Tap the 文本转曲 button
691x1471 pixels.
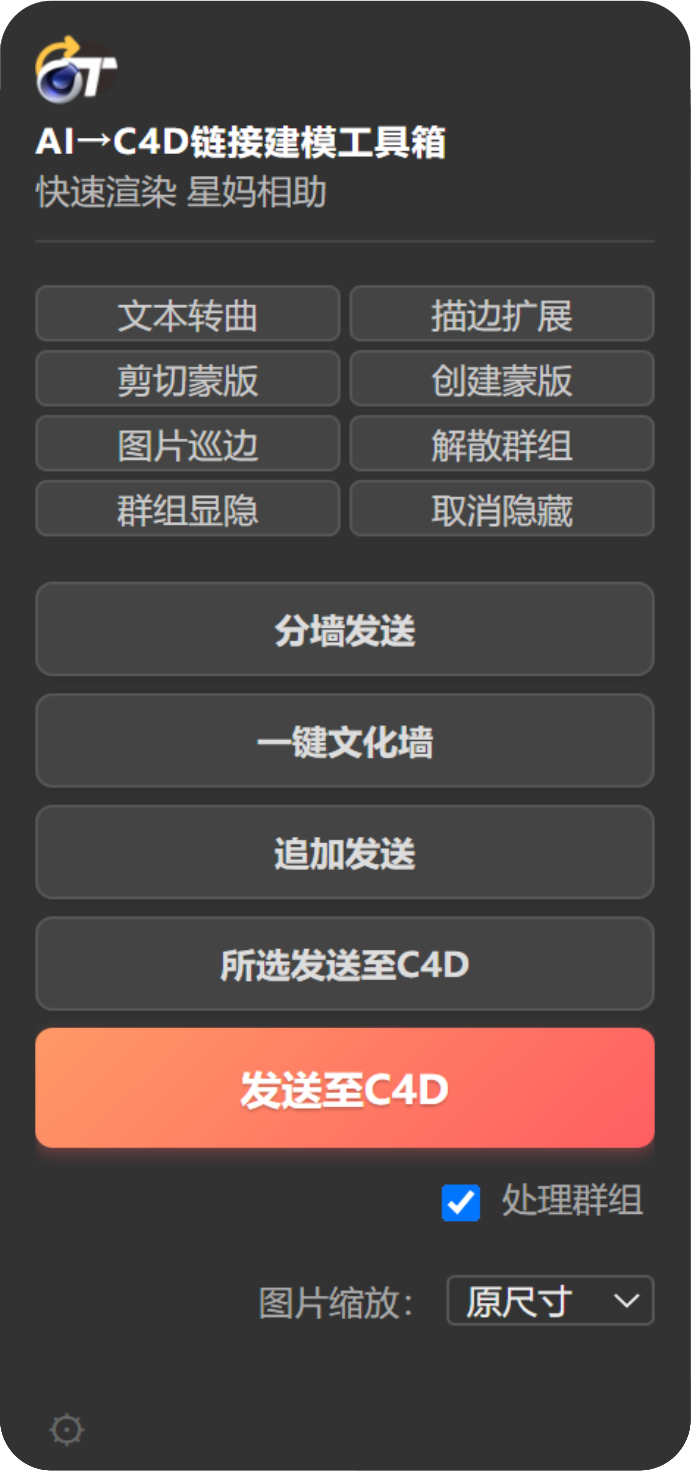pyautogui.click(x=188, y=315)
